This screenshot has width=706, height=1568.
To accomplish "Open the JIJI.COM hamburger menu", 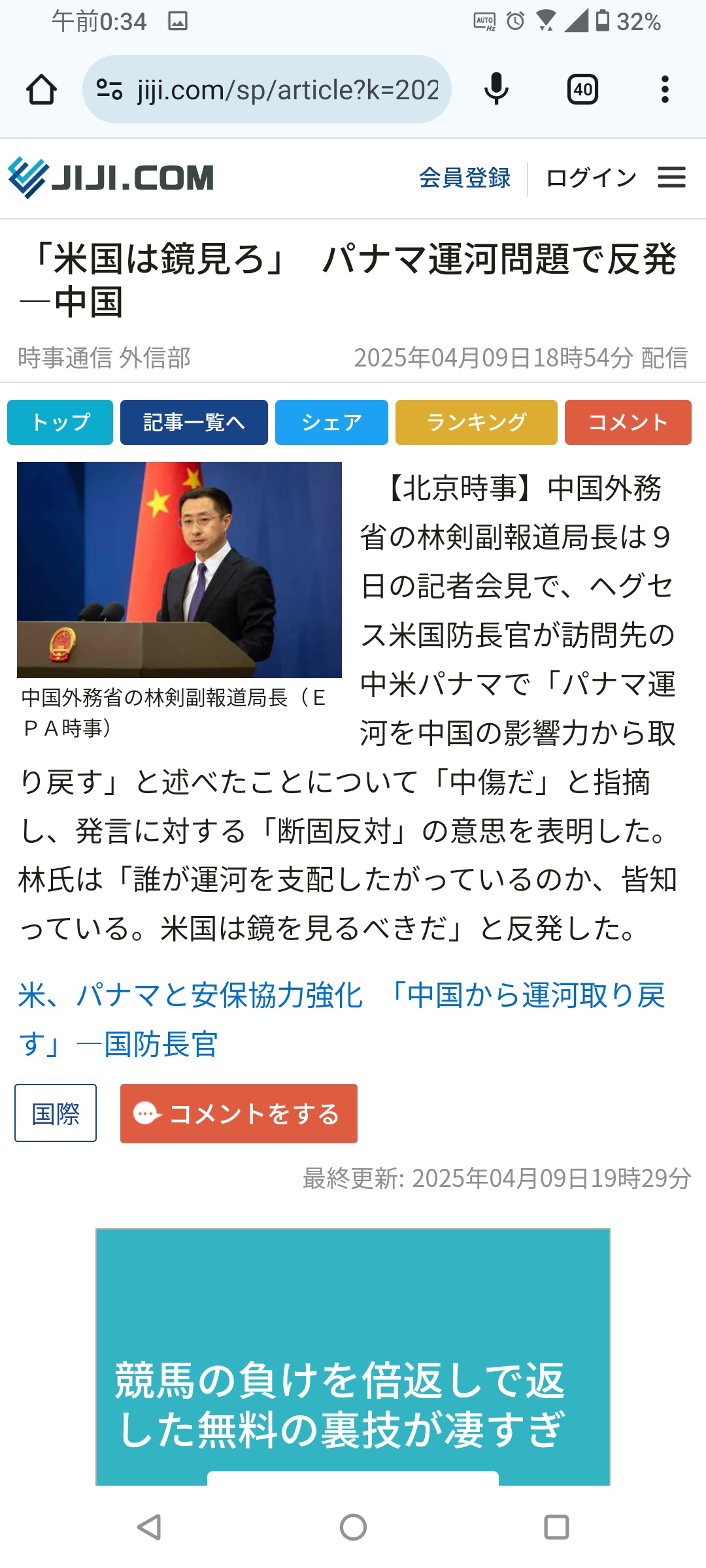I will tap(671, 178).
